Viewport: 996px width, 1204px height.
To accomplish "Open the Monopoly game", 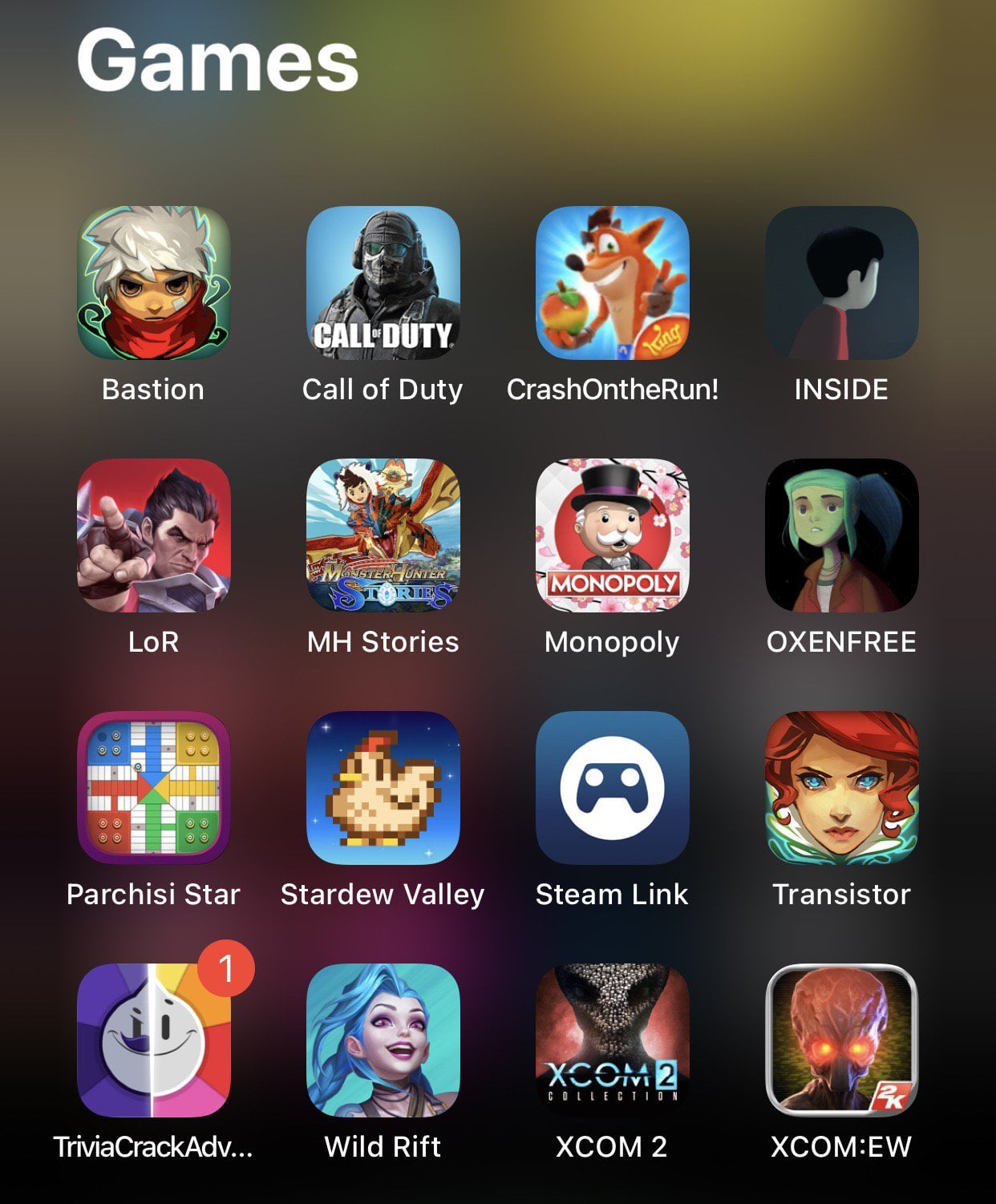I will pyautogui.click(x=612, y=535).
